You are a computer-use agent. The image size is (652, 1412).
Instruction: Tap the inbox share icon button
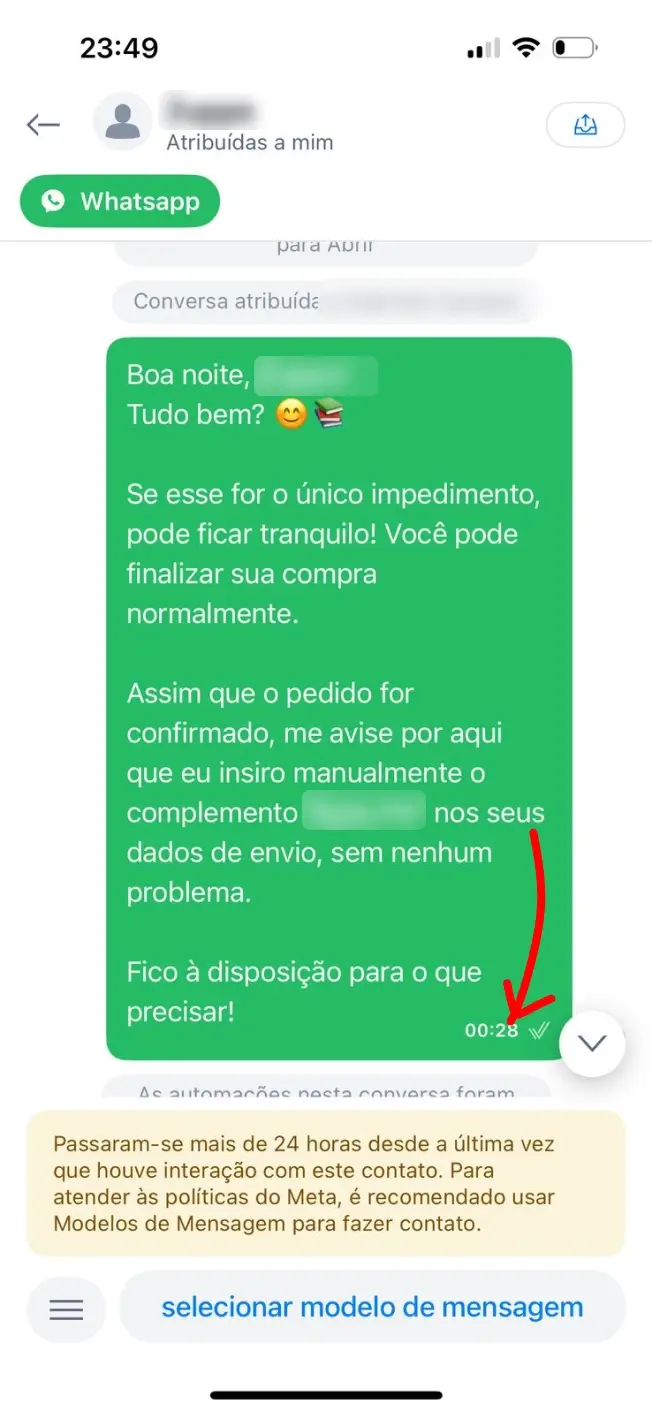(x=585, y=125)
